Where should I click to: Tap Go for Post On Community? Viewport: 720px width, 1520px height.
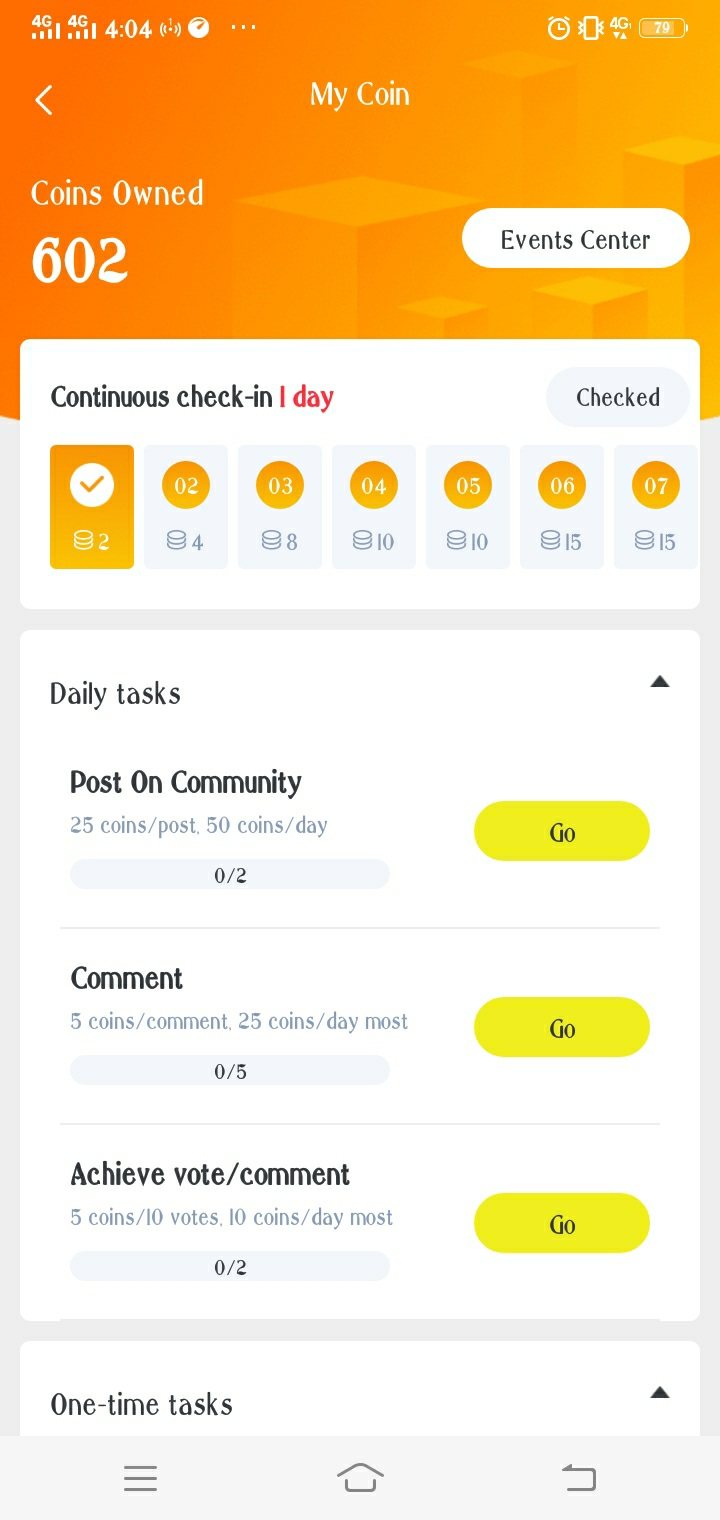pos(561,831)
